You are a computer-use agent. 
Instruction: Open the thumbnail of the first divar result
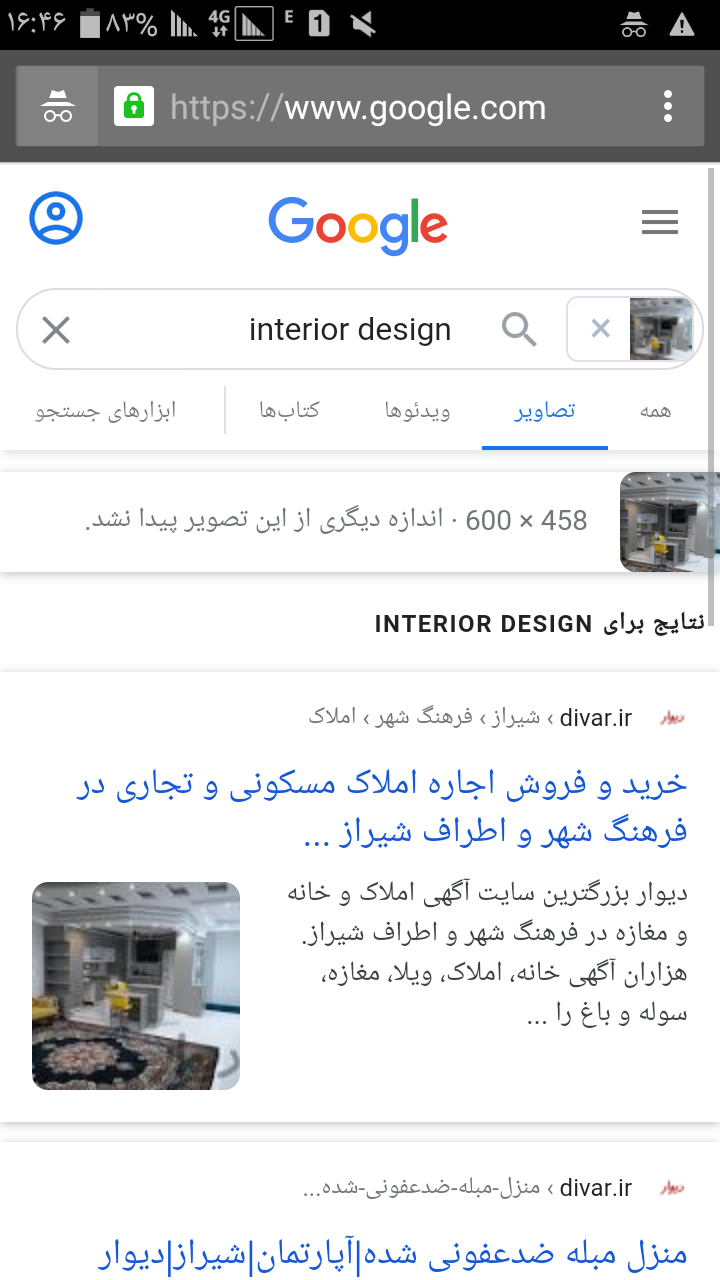pos(136,985)
